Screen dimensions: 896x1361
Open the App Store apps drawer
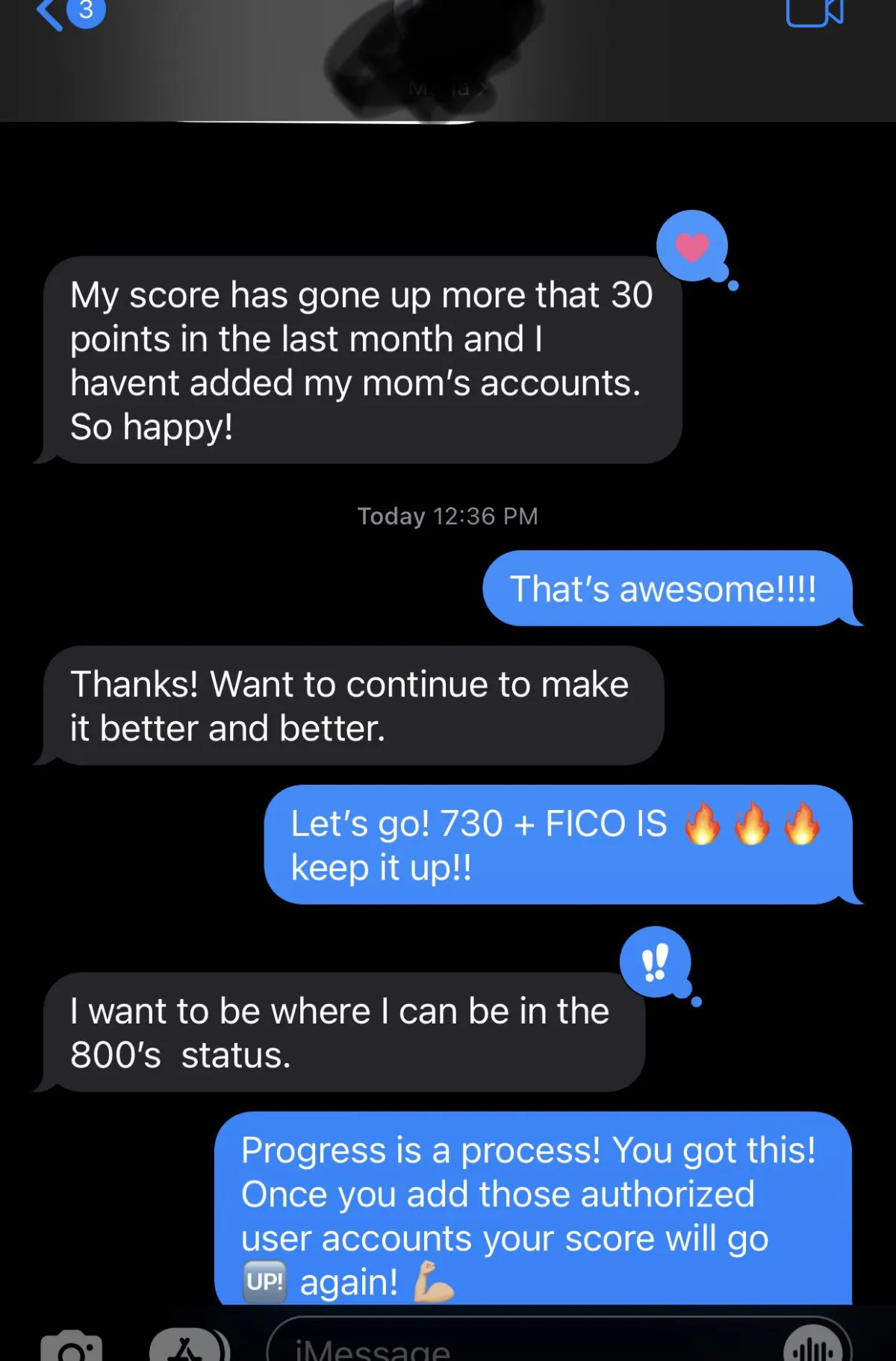(187, 1345)
